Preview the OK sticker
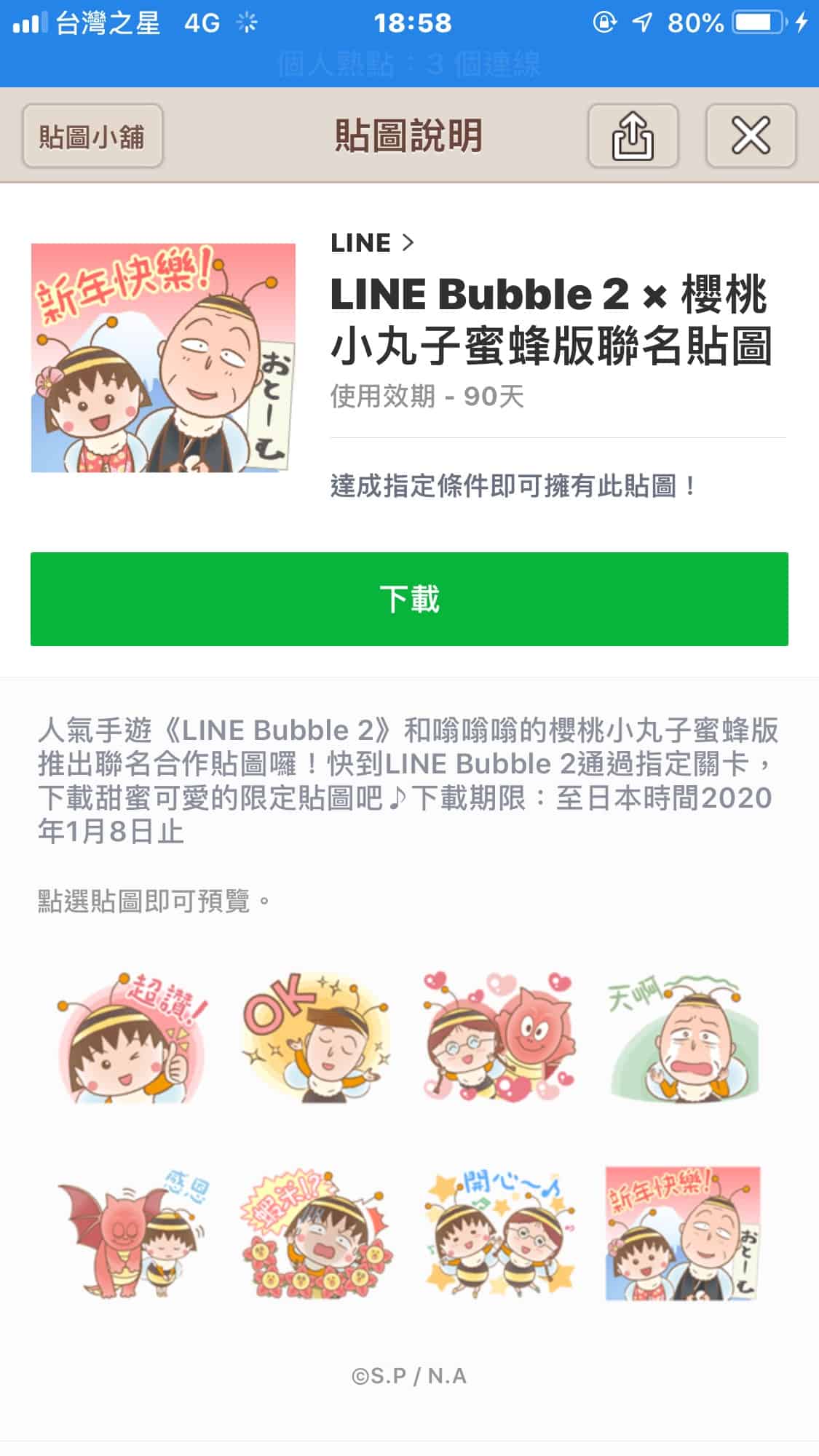This screenshot has height=1456, width=819. click(x=314, y=1038)
